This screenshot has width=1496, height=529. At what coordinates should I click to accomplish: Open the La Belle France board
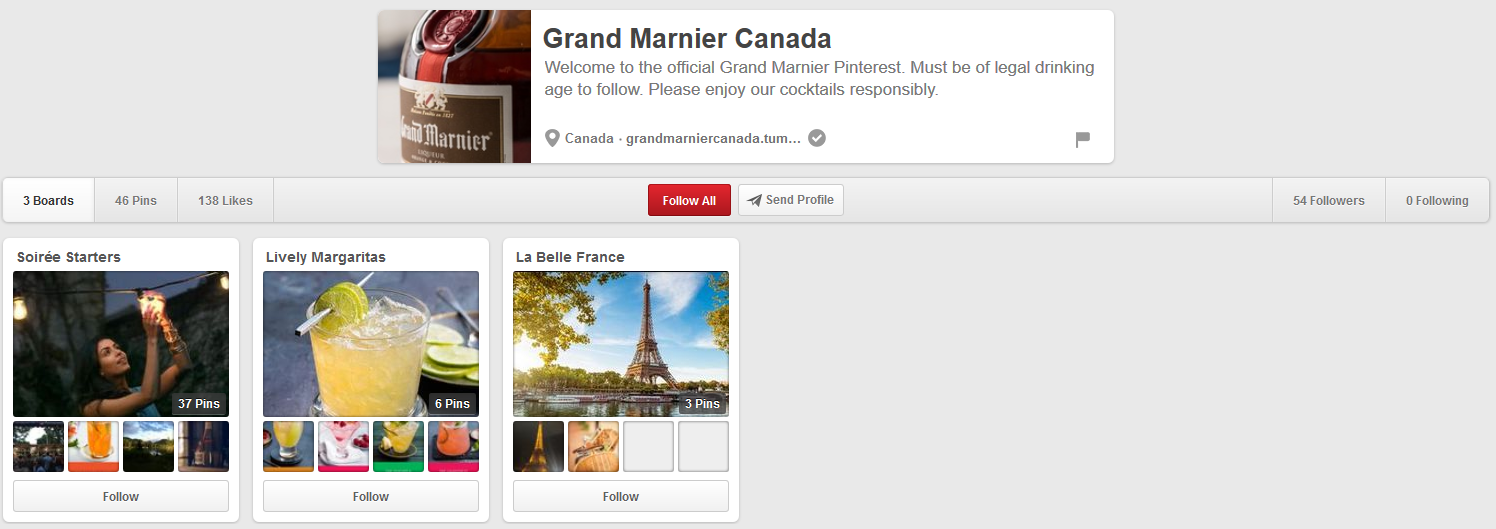tap(621, 343)
